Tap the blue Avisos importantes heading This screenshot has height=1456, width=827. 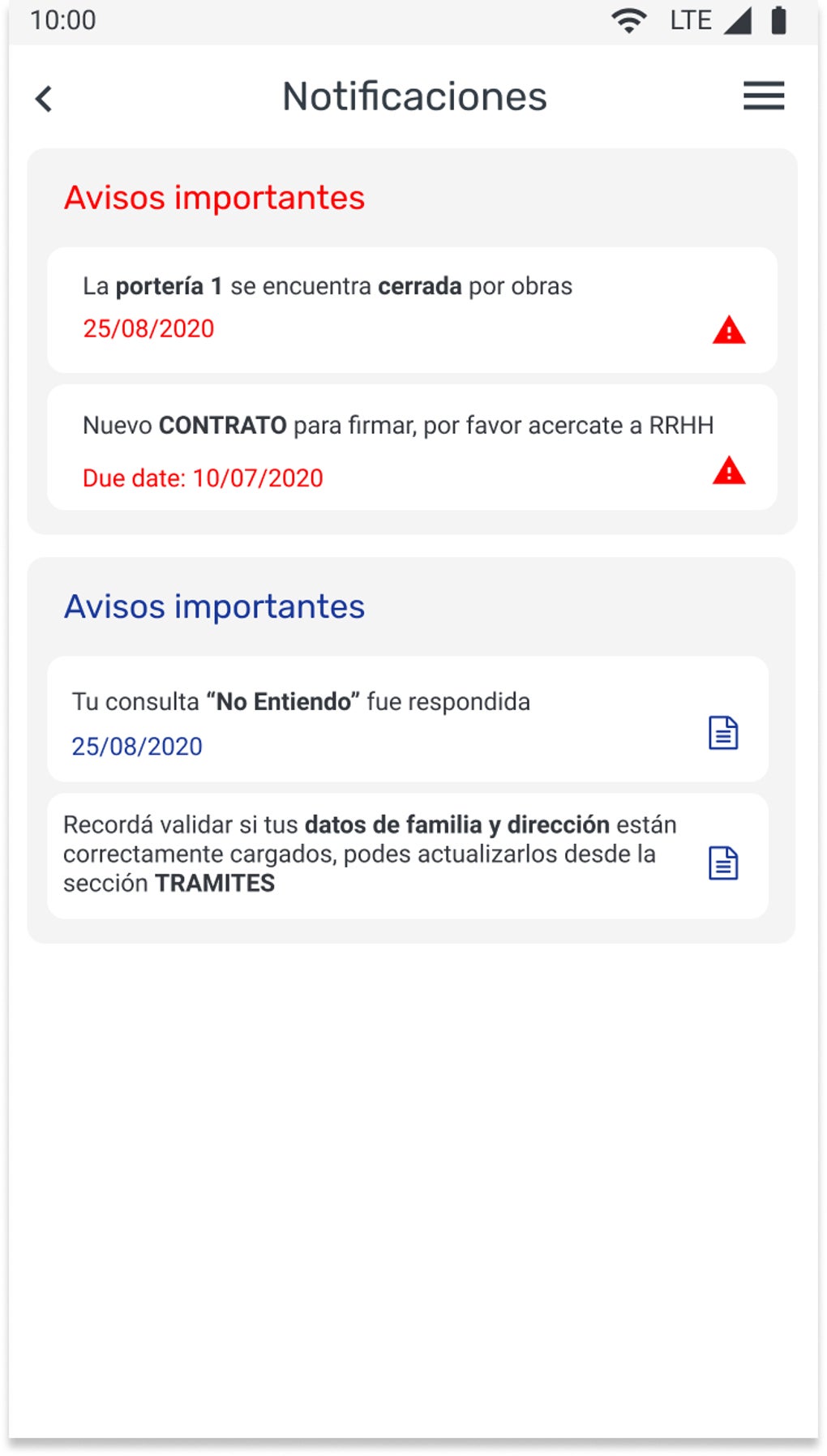point(215,606)
